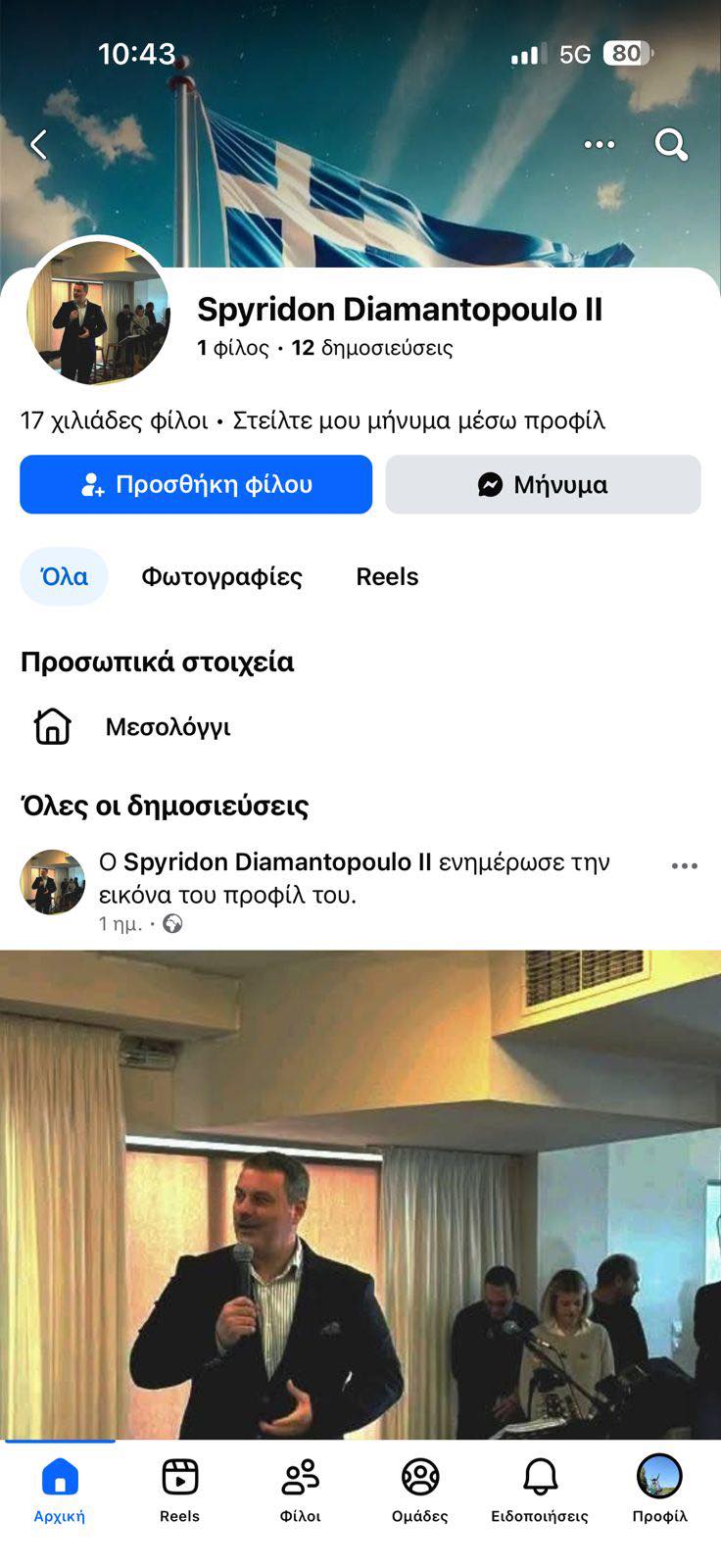721x1568 pixels.
Task: Tap the Προσθήκη φίλου button
Action: (196, 484)
